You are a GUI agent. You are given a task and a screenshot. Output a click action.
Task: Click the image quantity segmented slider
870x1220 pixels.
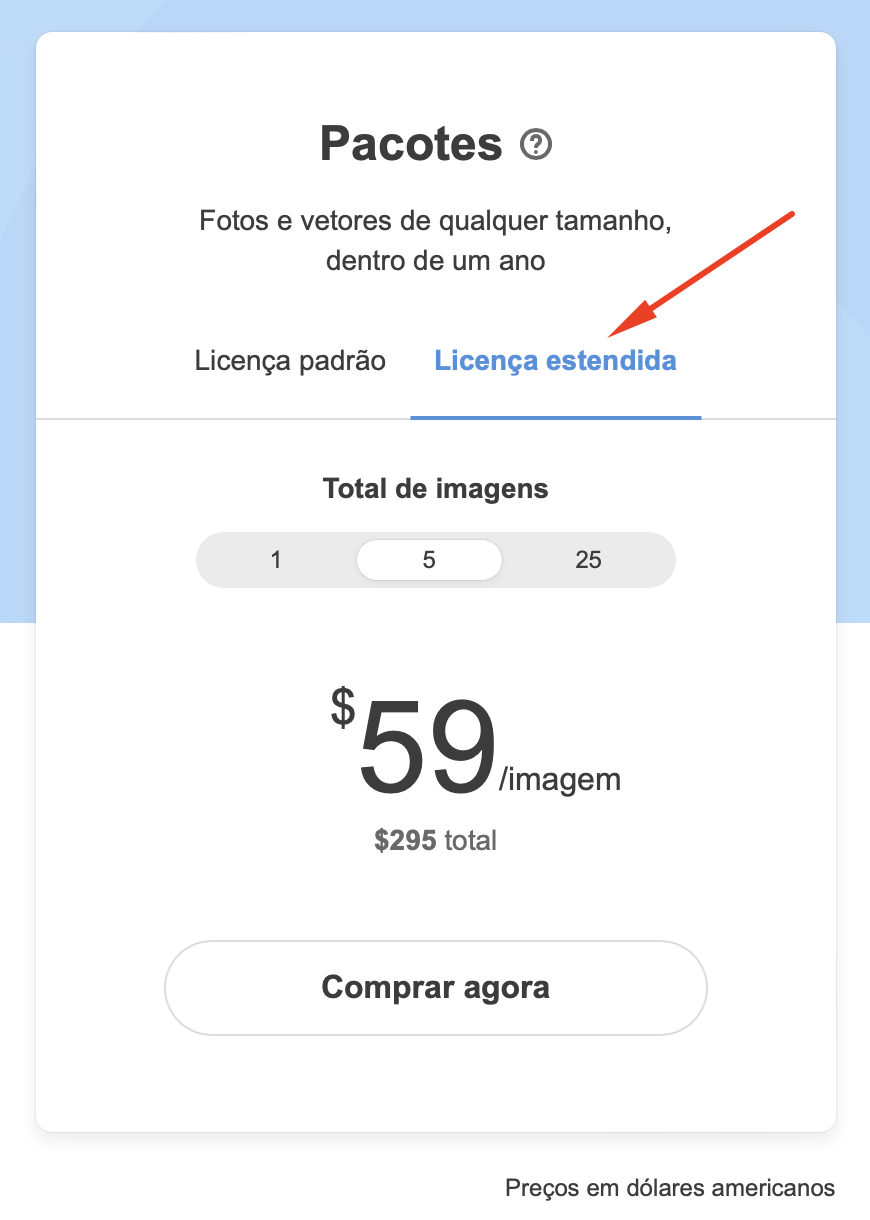[x=436, y=560]
